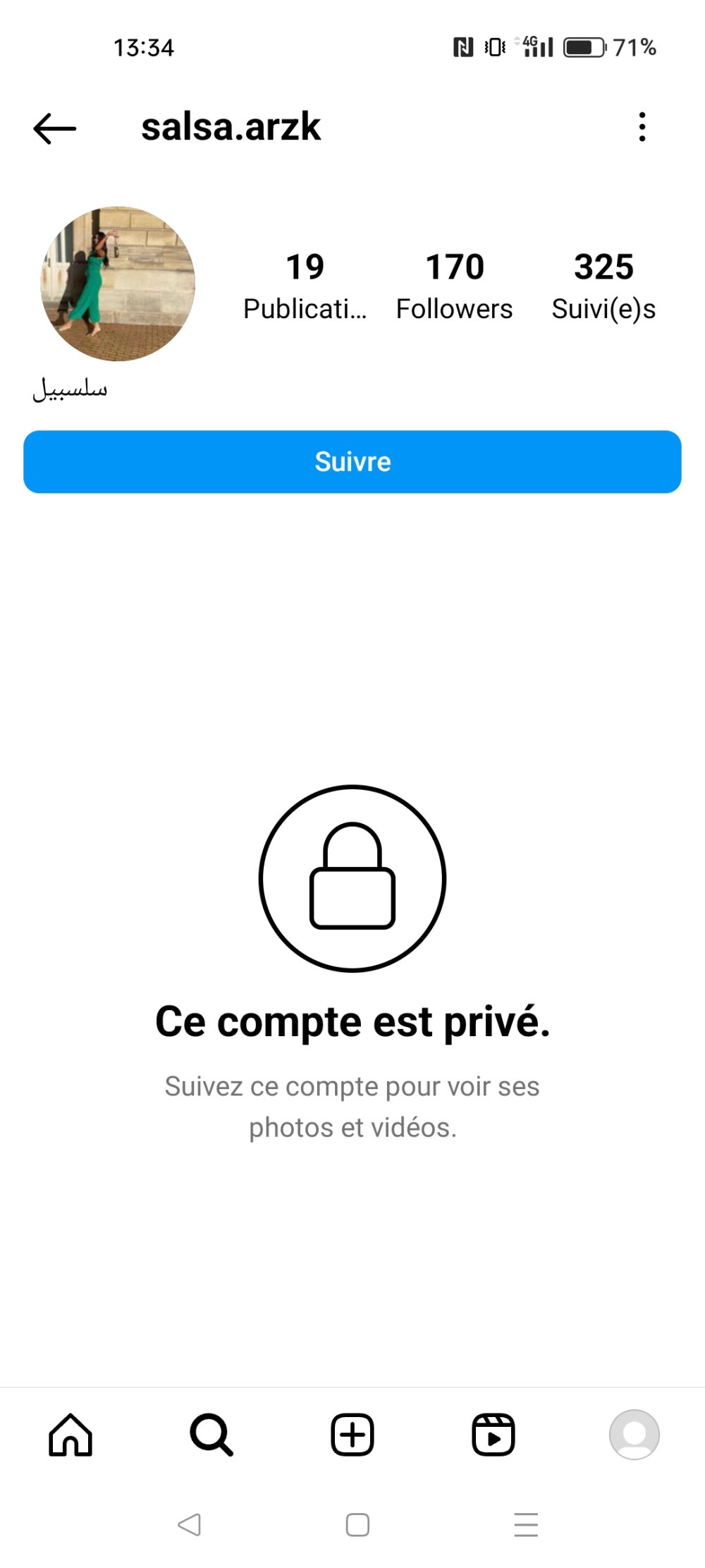Go to your own profile tab
Viewport: 705px width, 1568px height.
634,1435
